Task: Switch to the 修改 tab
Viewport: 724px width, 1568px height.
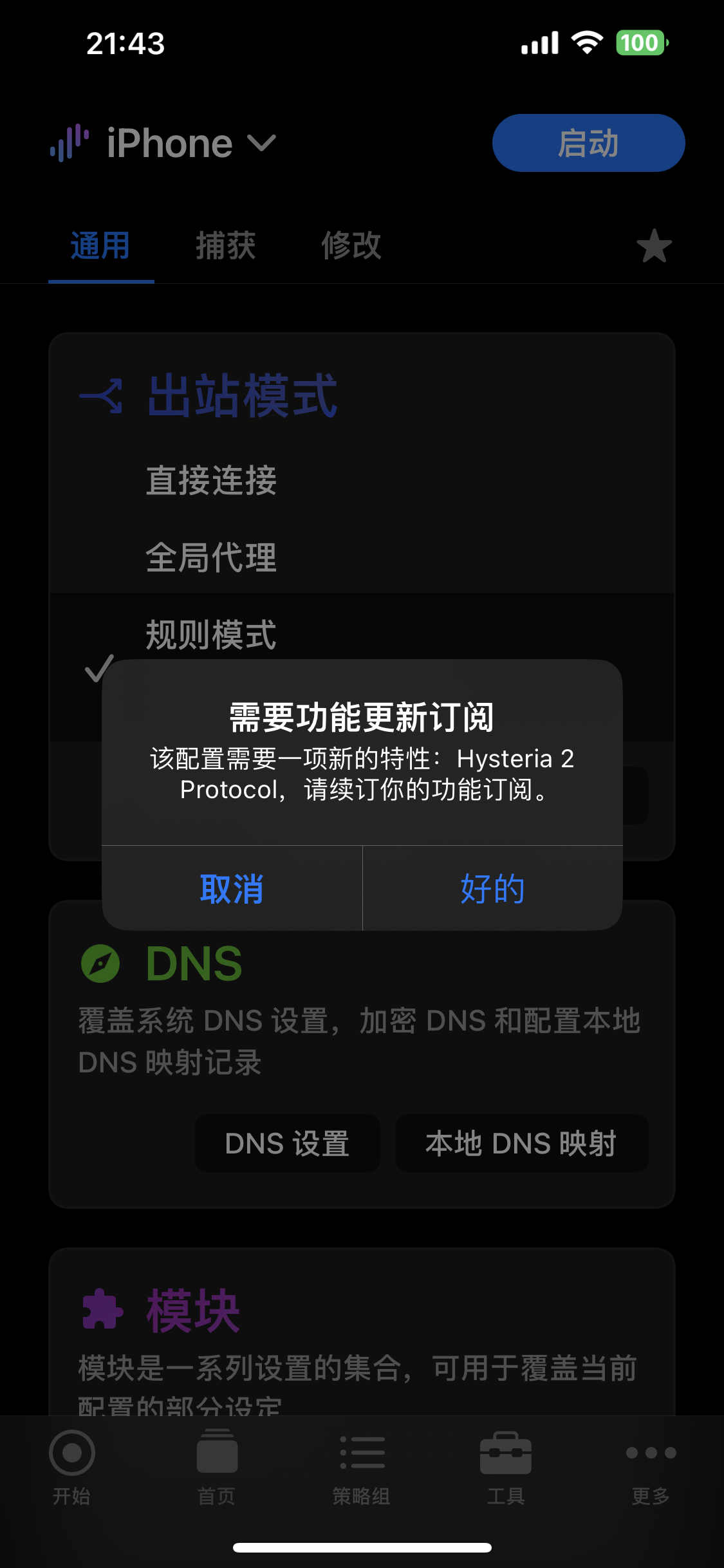Action: [351, 246]
